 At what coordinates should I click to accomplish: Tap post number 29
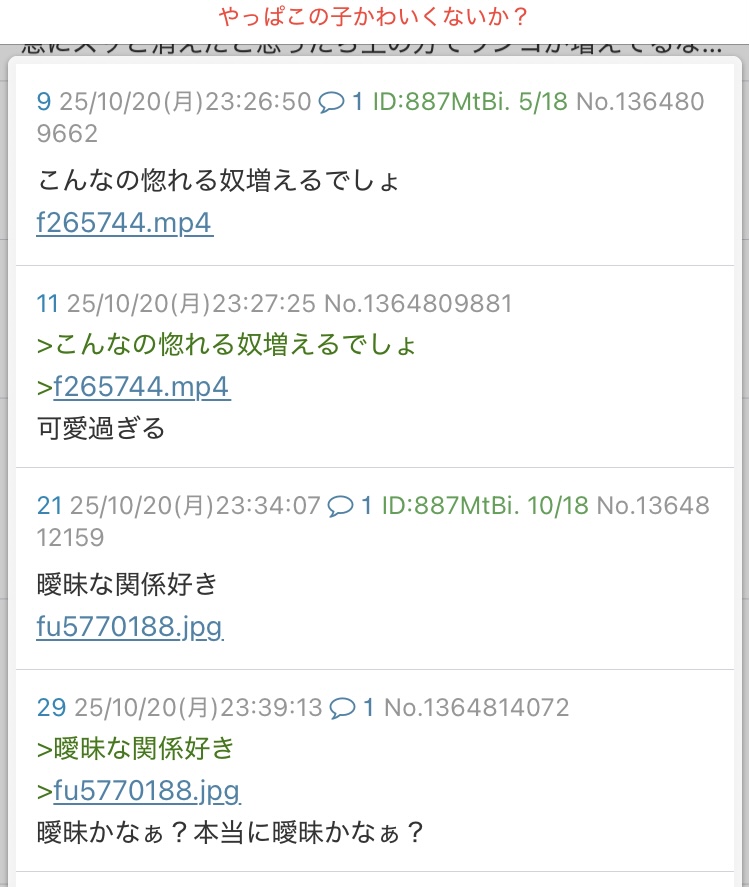51,709
